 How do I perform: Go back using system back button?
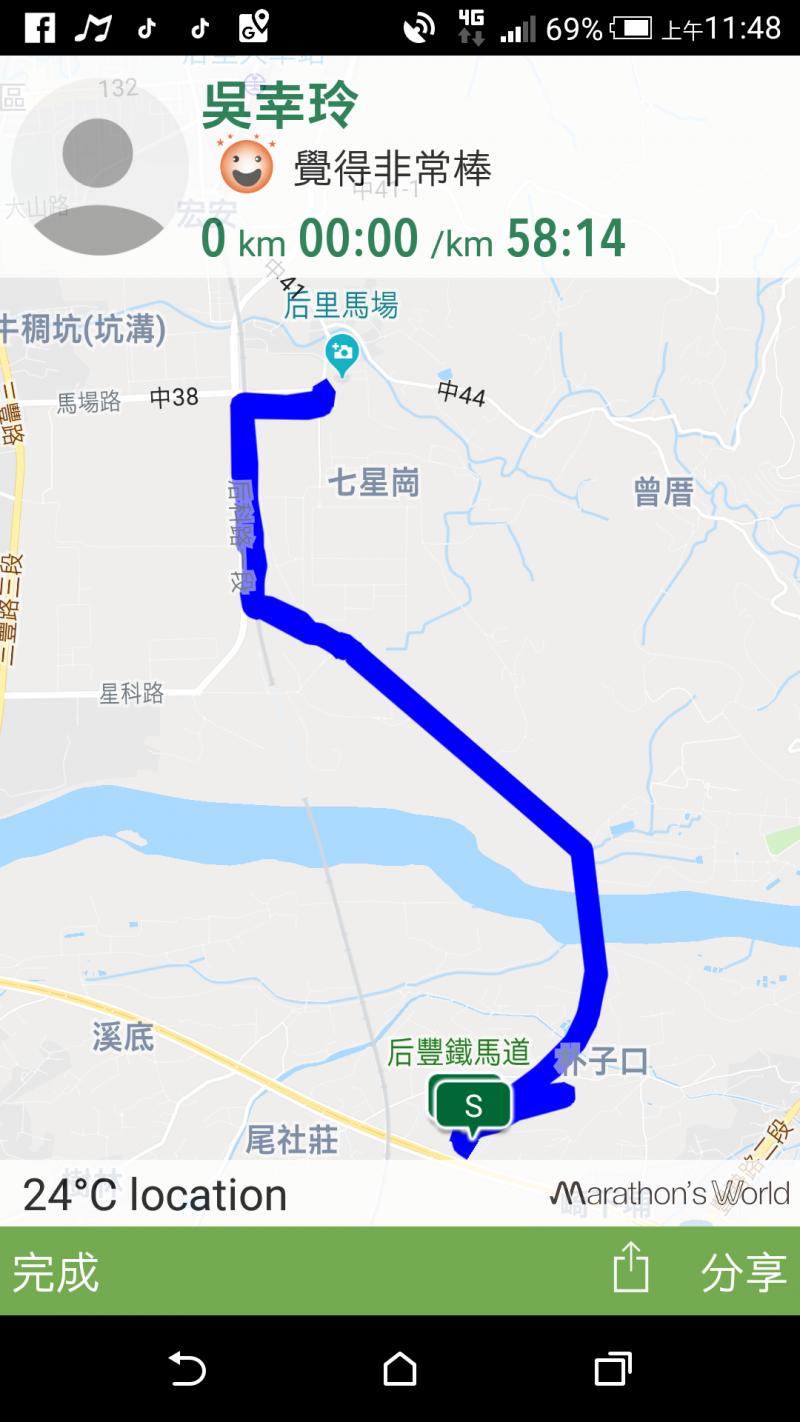coord(187,1369)
